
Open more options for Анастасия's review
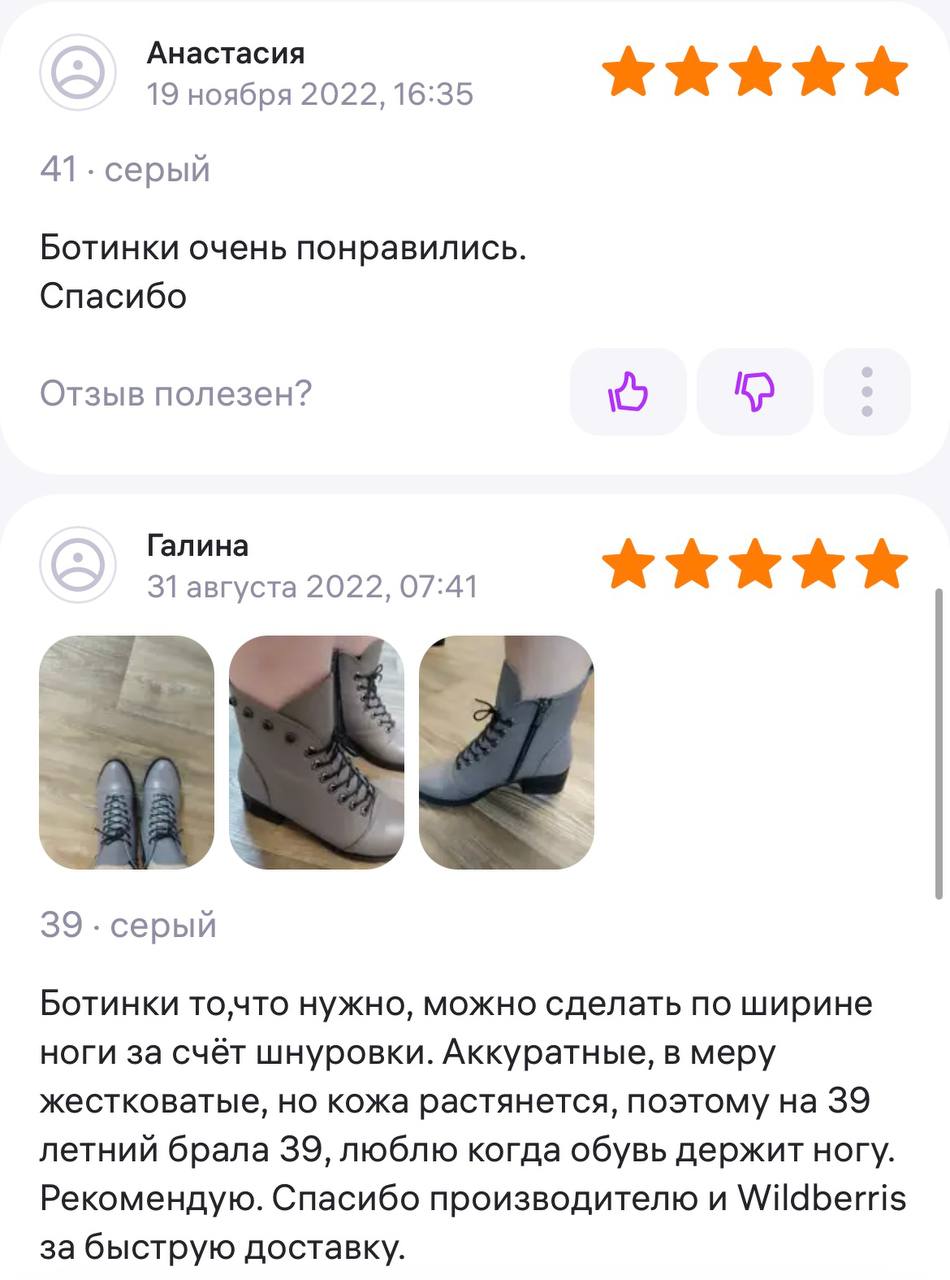[867, 392]
